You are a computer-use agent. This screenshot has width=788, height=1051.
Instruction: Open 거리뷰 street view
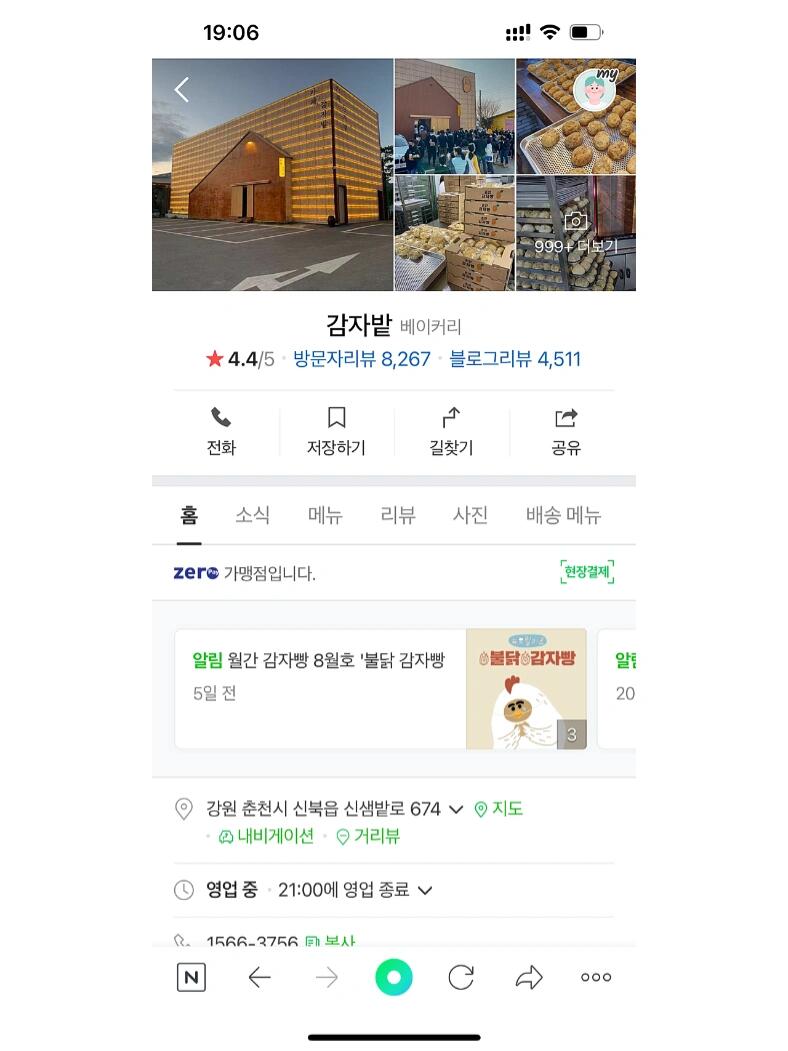click(368, 836)
